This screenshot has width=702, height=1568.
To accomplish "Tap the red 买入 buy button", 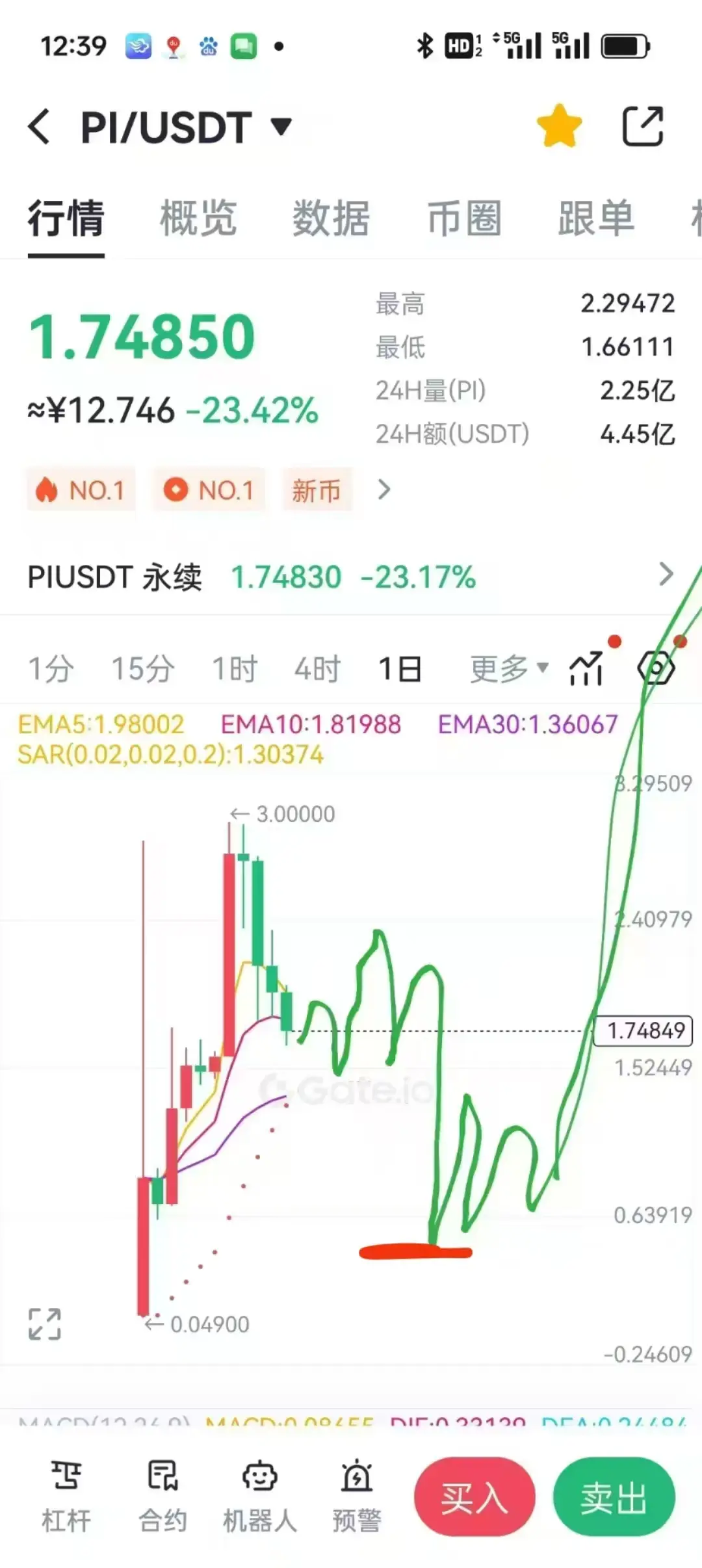I will [474, 1498].
